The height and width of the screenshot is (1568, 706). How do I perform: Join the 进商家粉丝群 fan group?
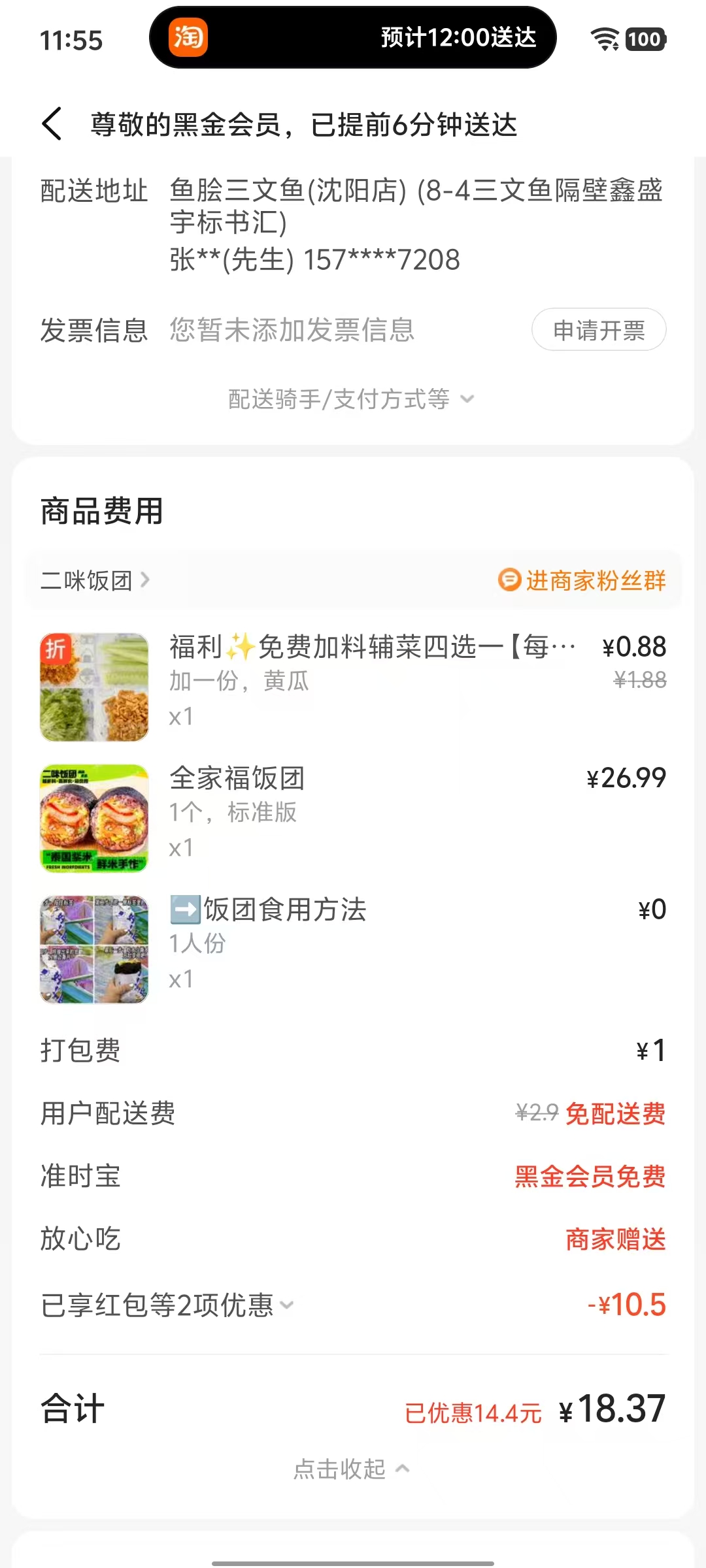click(x=582, y=580)
